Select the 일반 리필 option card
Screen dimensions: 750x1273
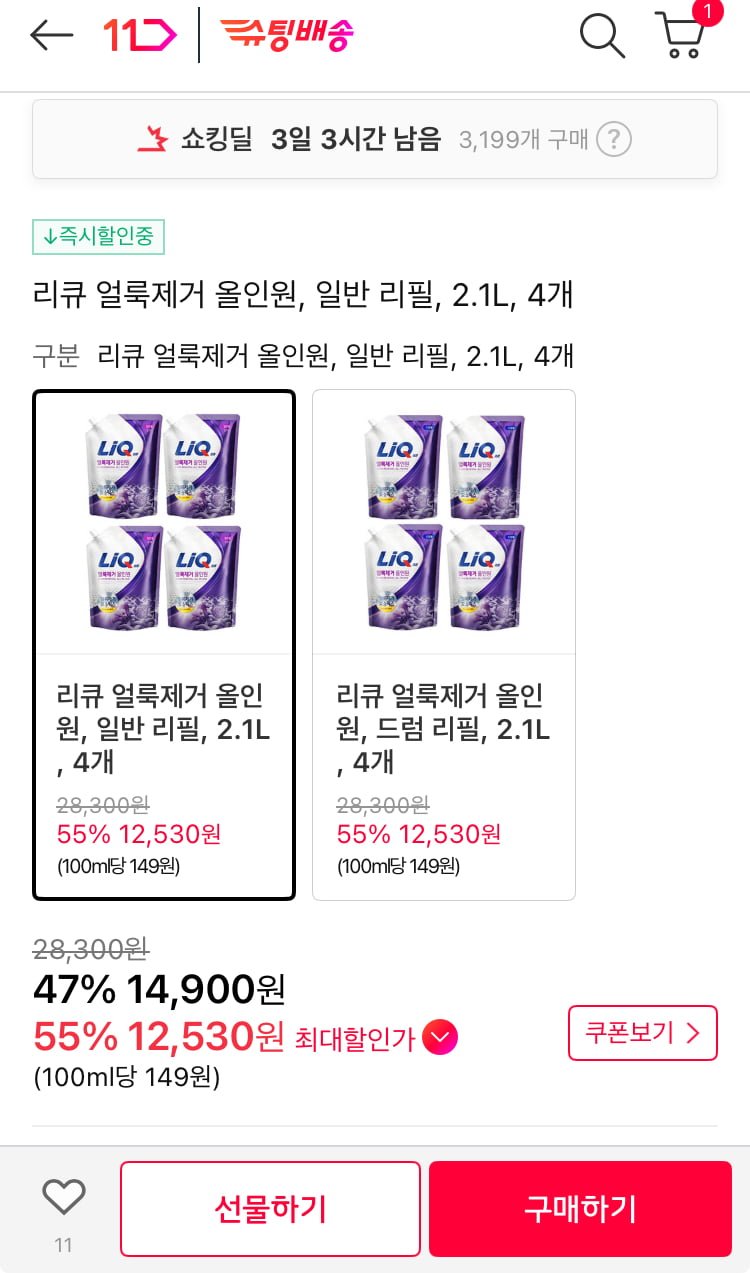(x=164, y=644)
